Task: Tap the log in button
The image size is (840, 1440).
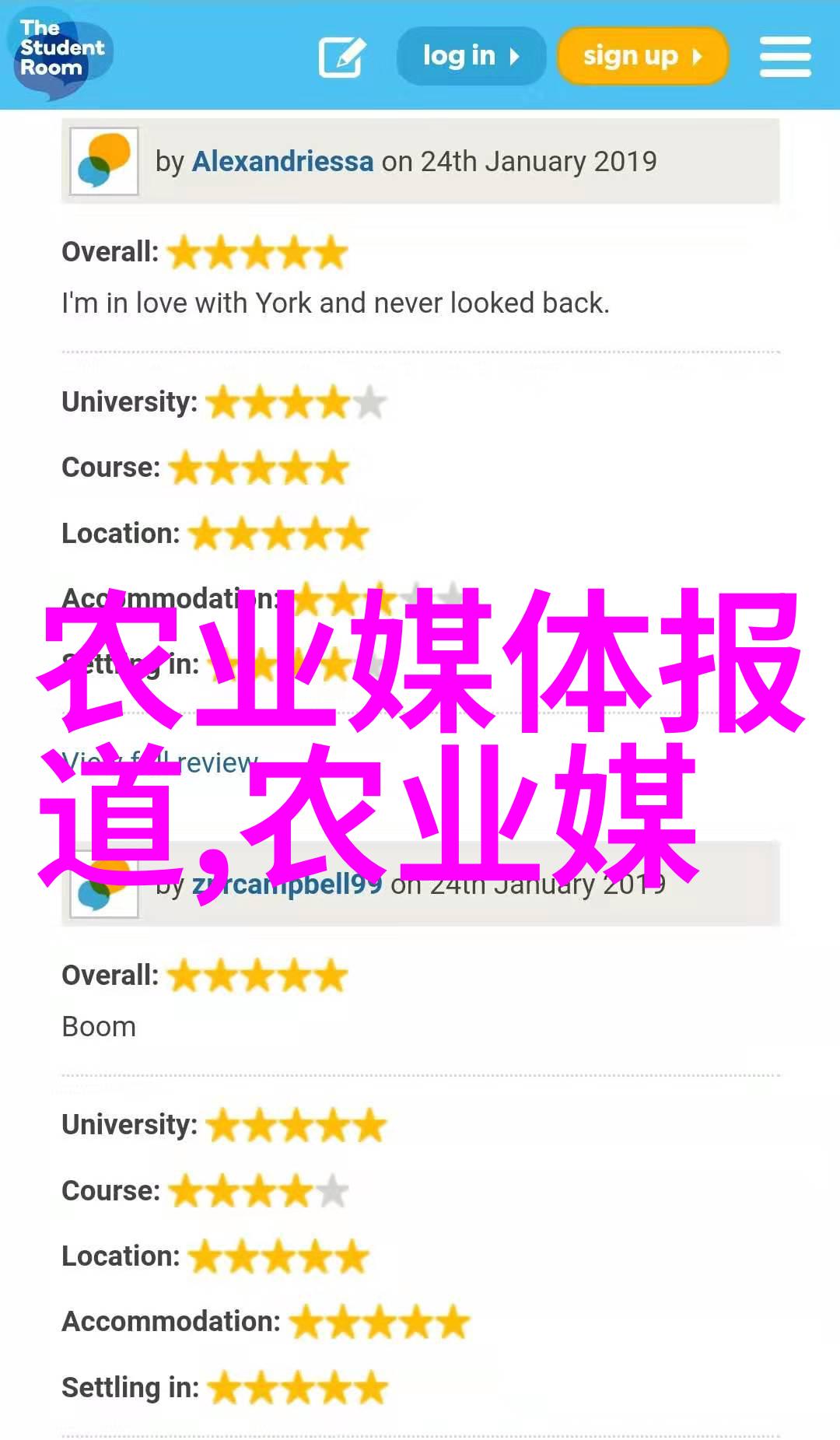Action: tap(471, 56)
